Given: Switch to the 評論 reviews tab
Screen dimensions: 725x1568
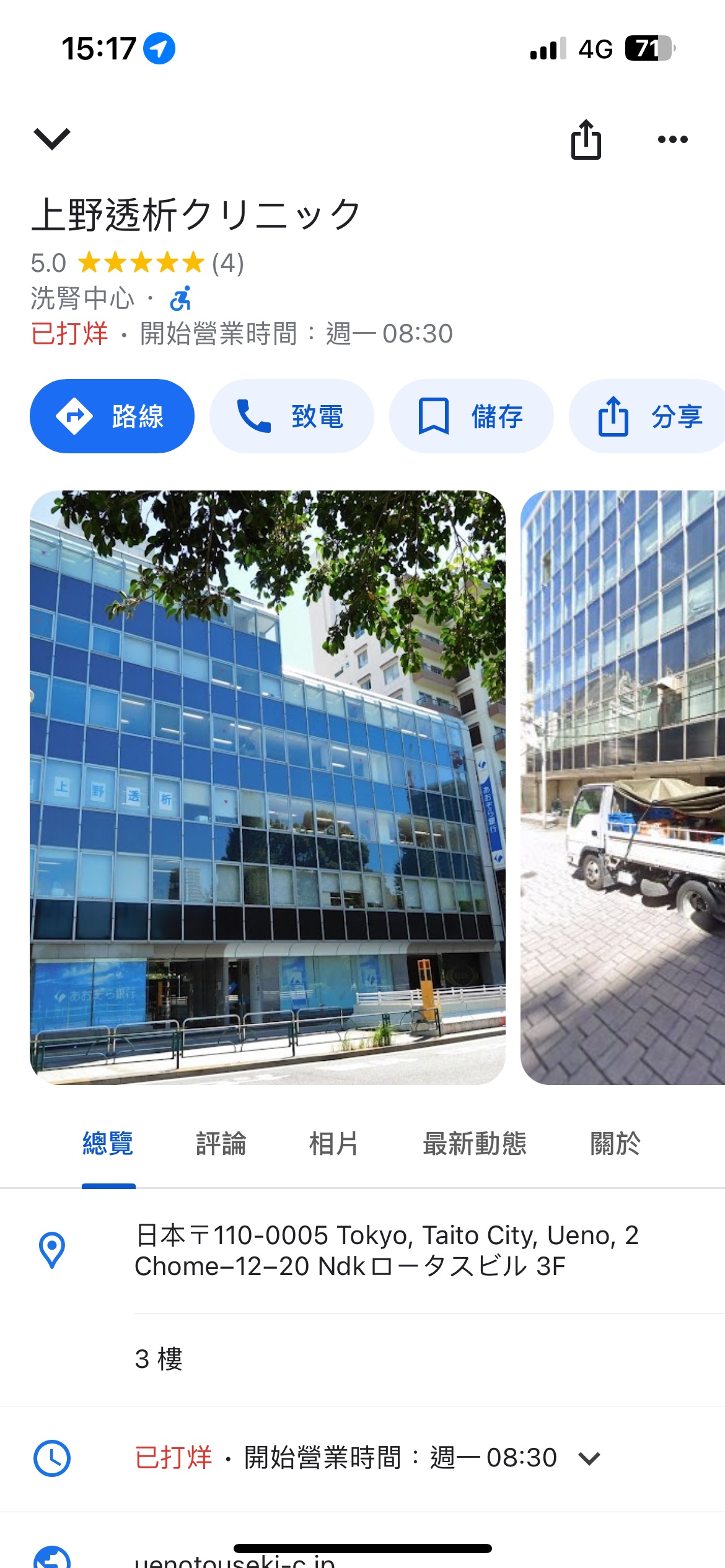Looking at the screenshot, I should coord(221,1143).
